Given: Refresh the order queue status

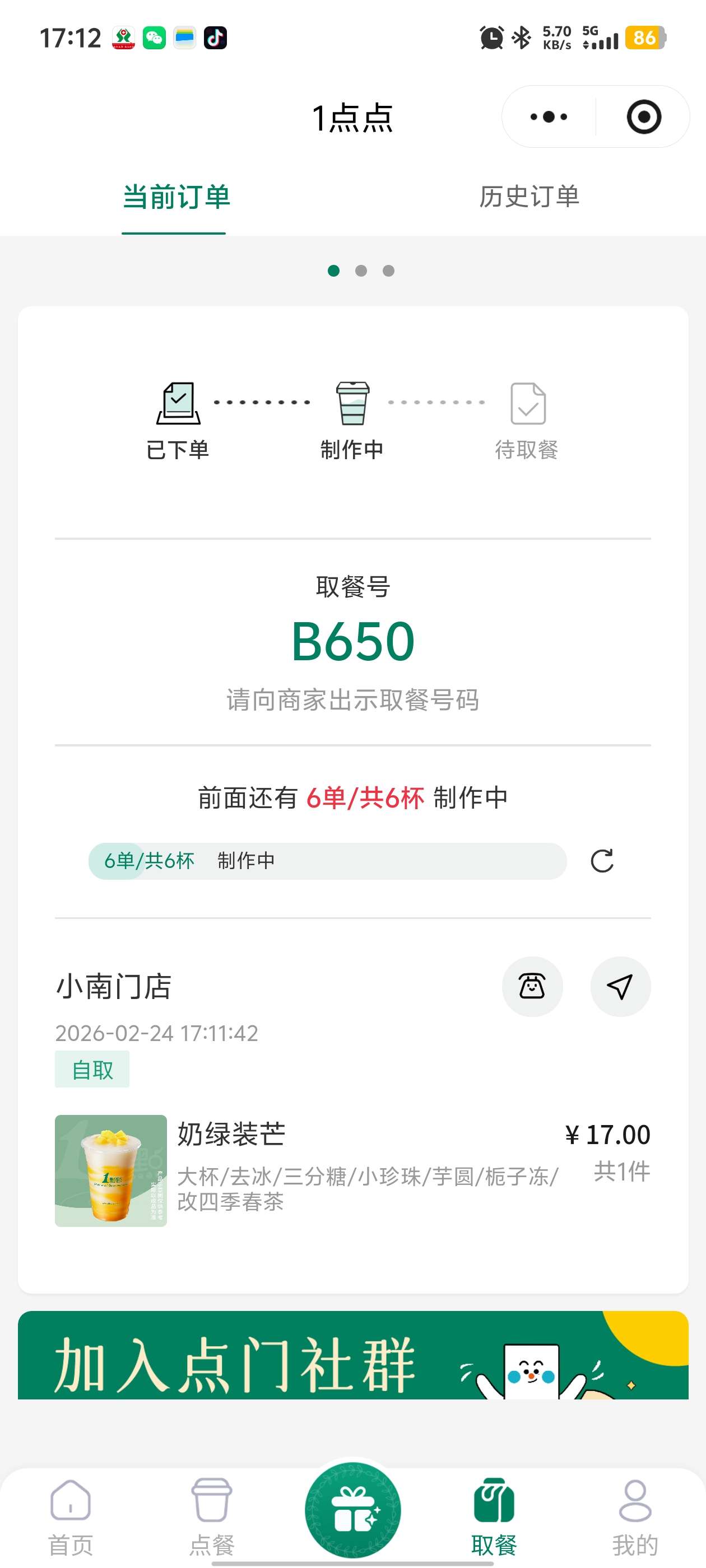Looking at the screenshot, I should tap(602, 861).
